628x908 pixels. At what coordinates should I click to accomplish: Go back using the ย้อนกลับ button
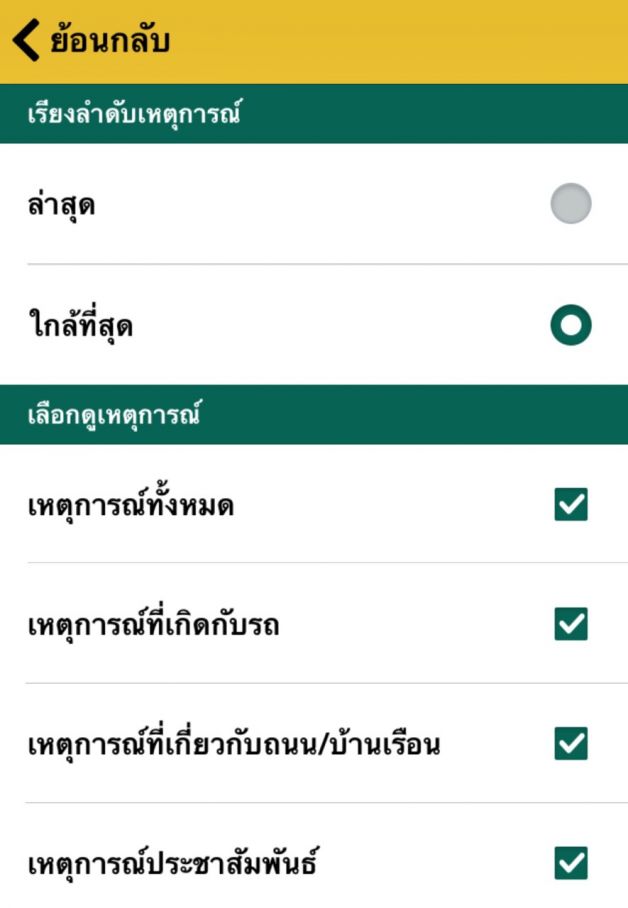coord(90,41)
